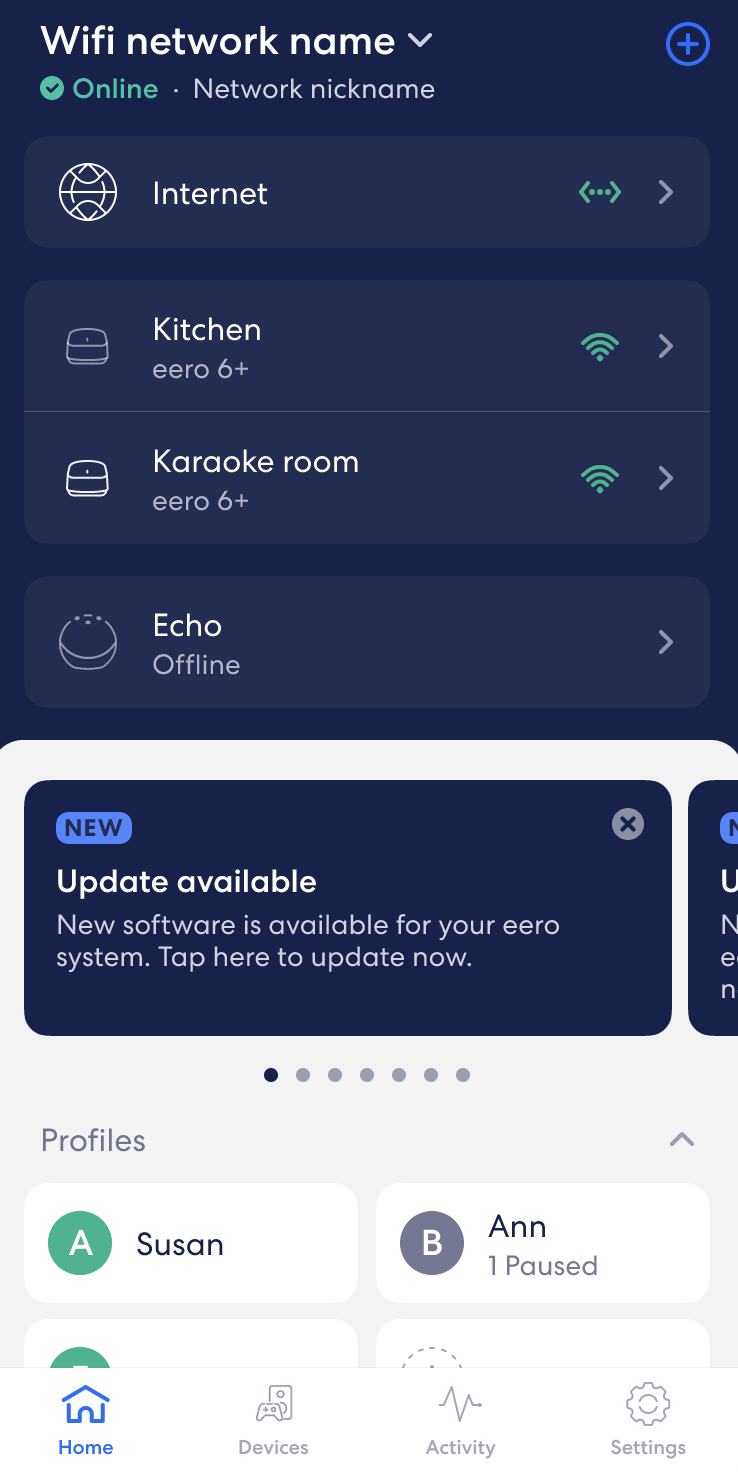Switch to the Activity tab
The image size is (738, 1472).
point(460,1420)
